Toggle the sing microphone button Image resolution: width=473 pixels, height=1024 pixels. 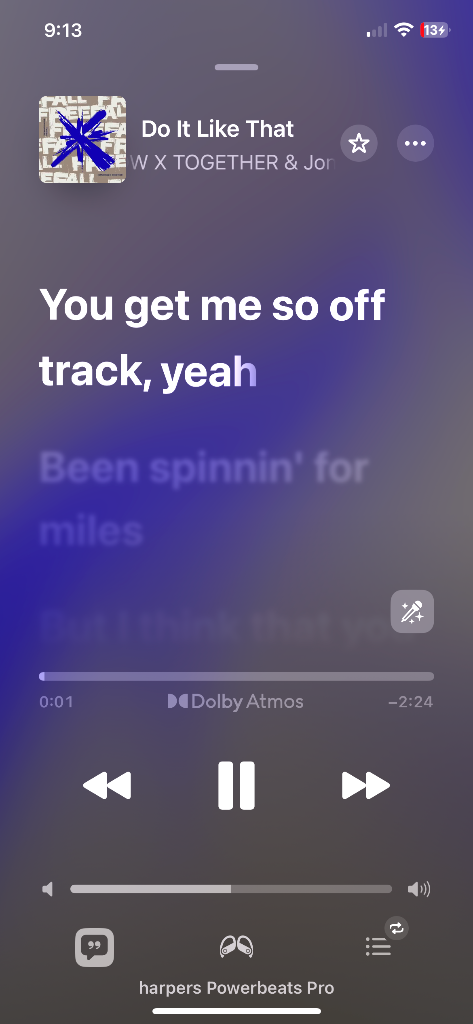pos(412,612)
